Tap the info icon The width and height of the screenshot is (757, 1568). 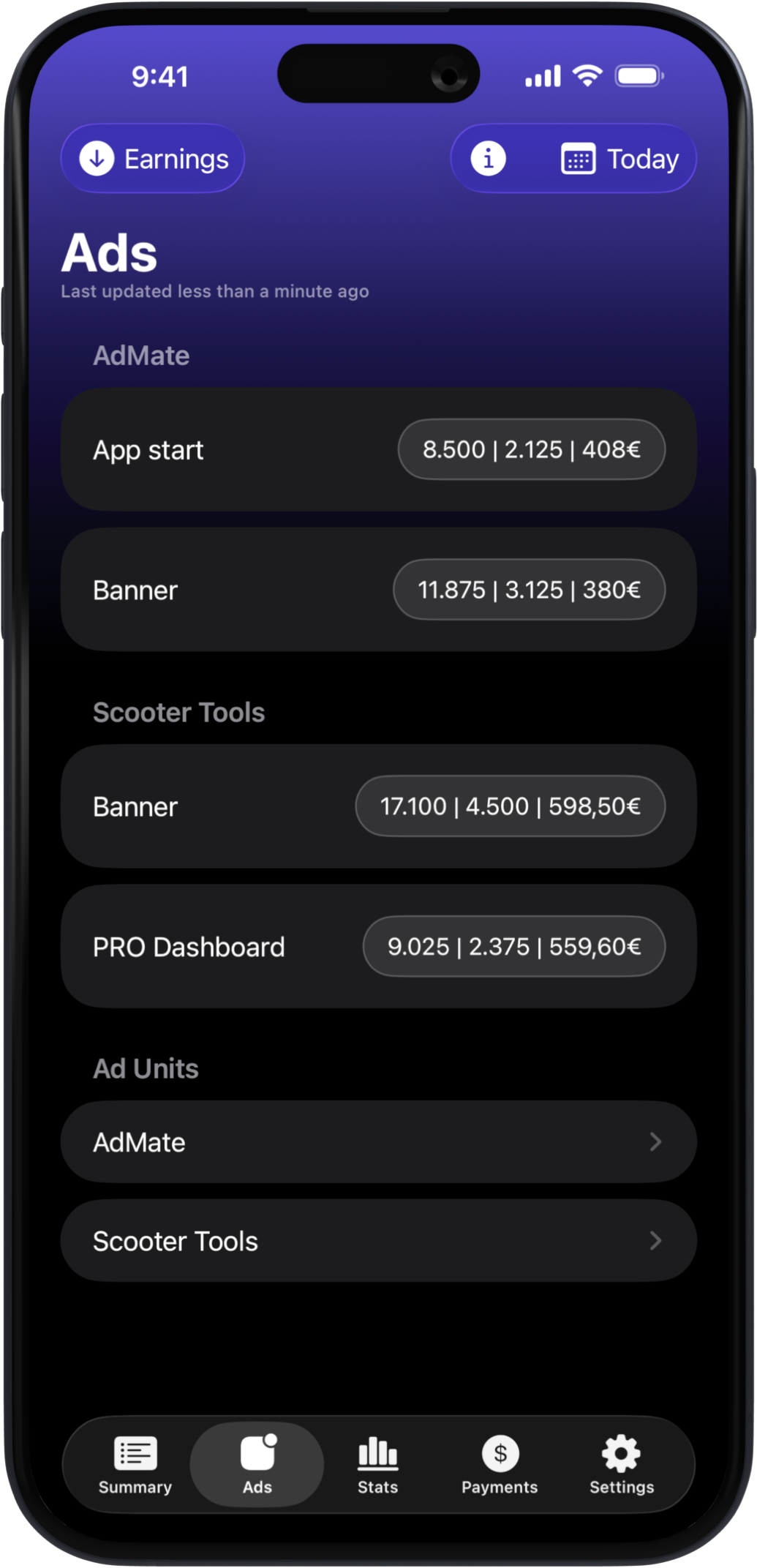(488, 159)
